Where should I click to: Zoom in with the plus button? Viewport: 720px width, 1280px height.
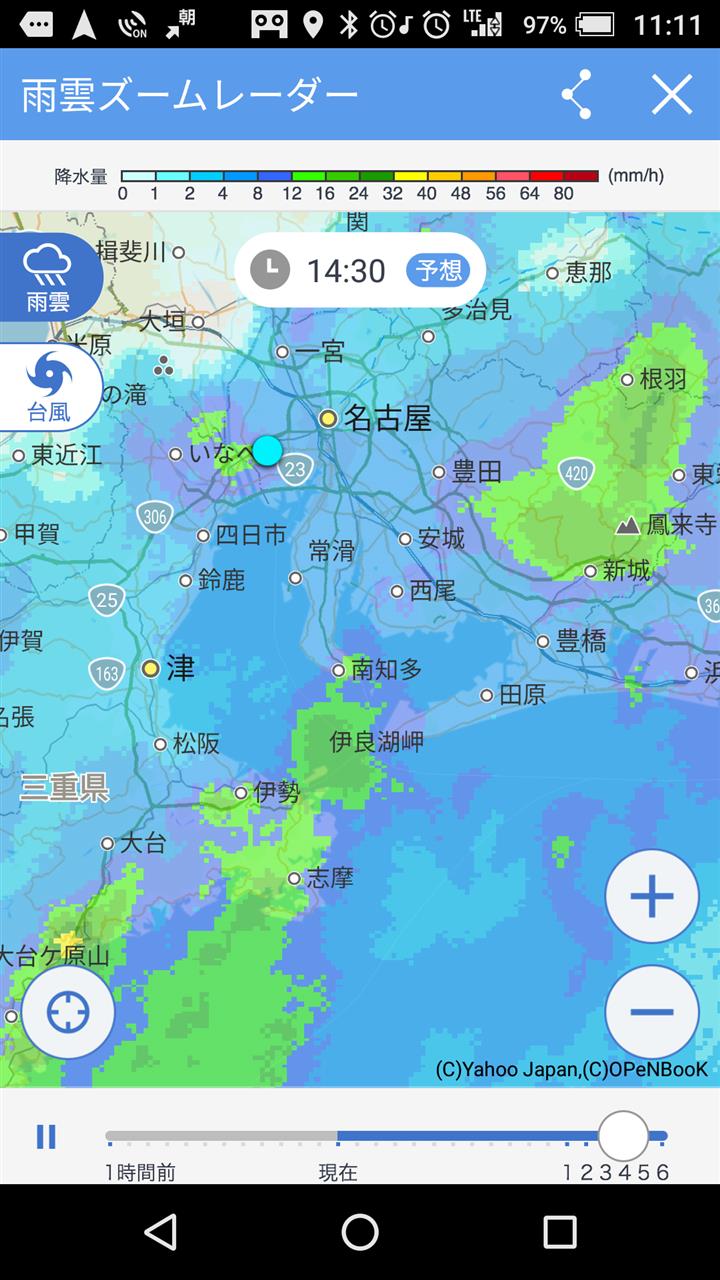pos(652,896)
